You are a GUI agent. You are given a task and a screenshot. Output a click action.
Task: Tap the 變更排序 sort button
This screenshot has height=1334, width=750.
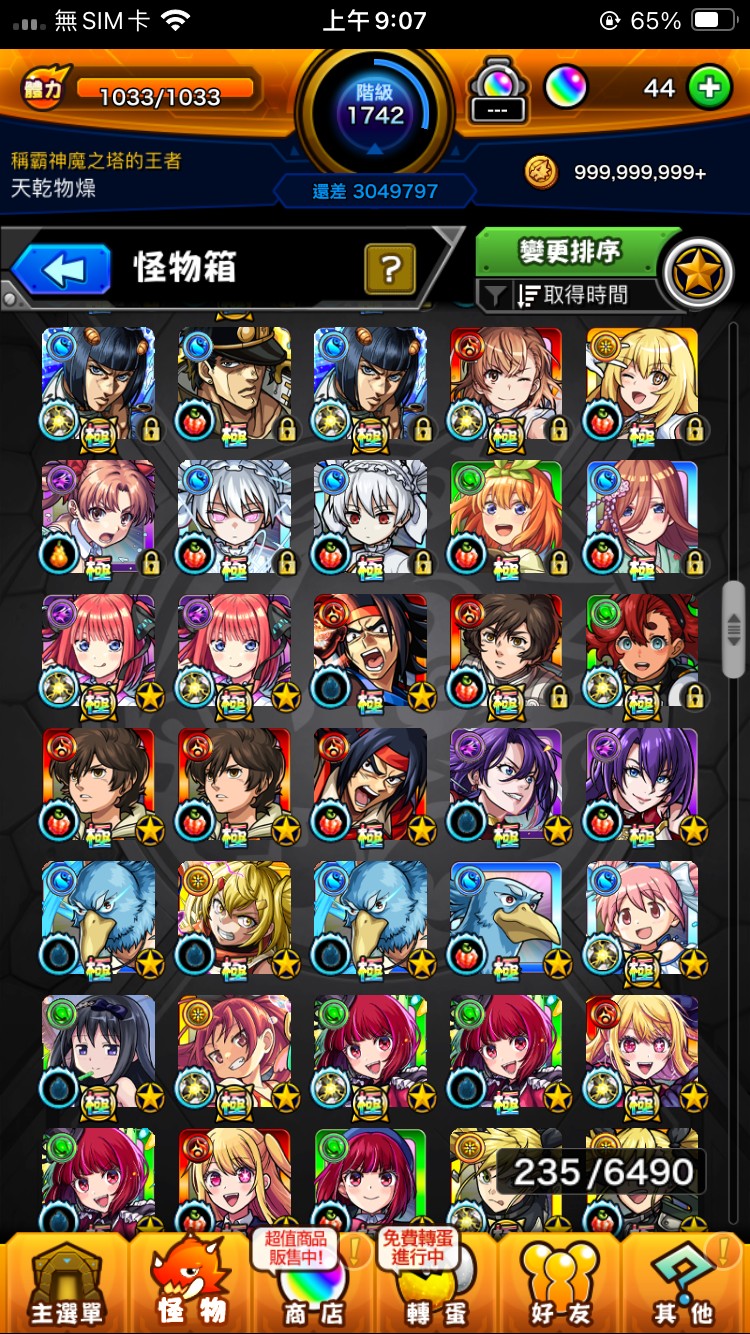[568, 252]
